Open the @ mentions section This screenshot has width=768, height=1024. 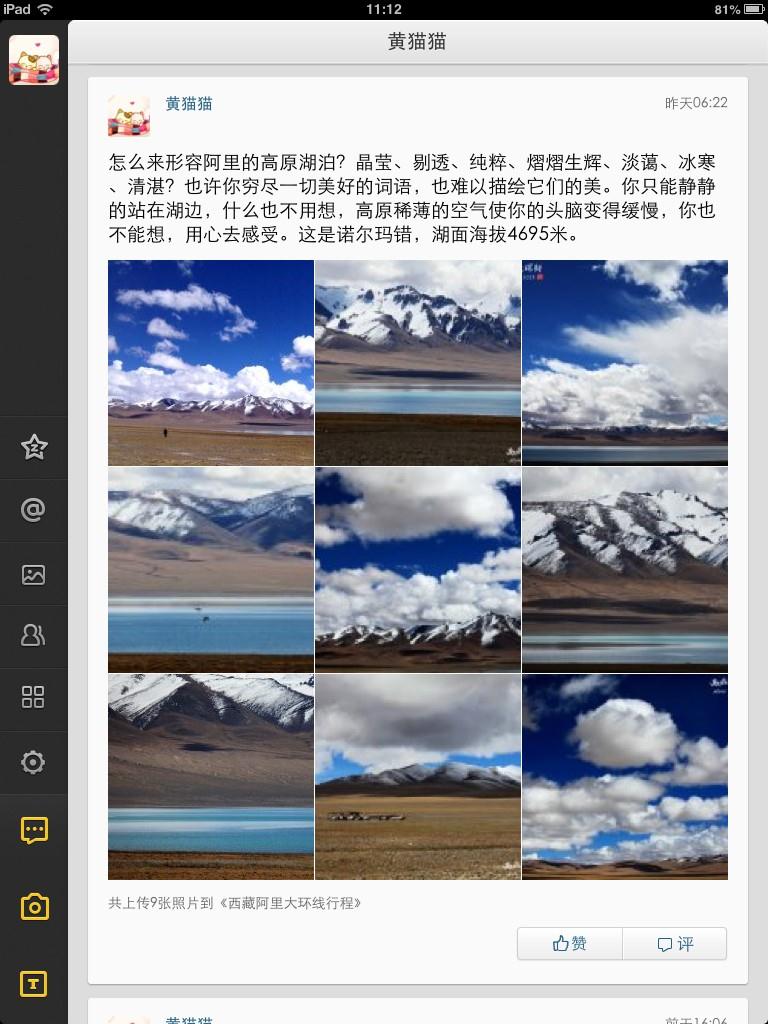[x=34, y=510]
